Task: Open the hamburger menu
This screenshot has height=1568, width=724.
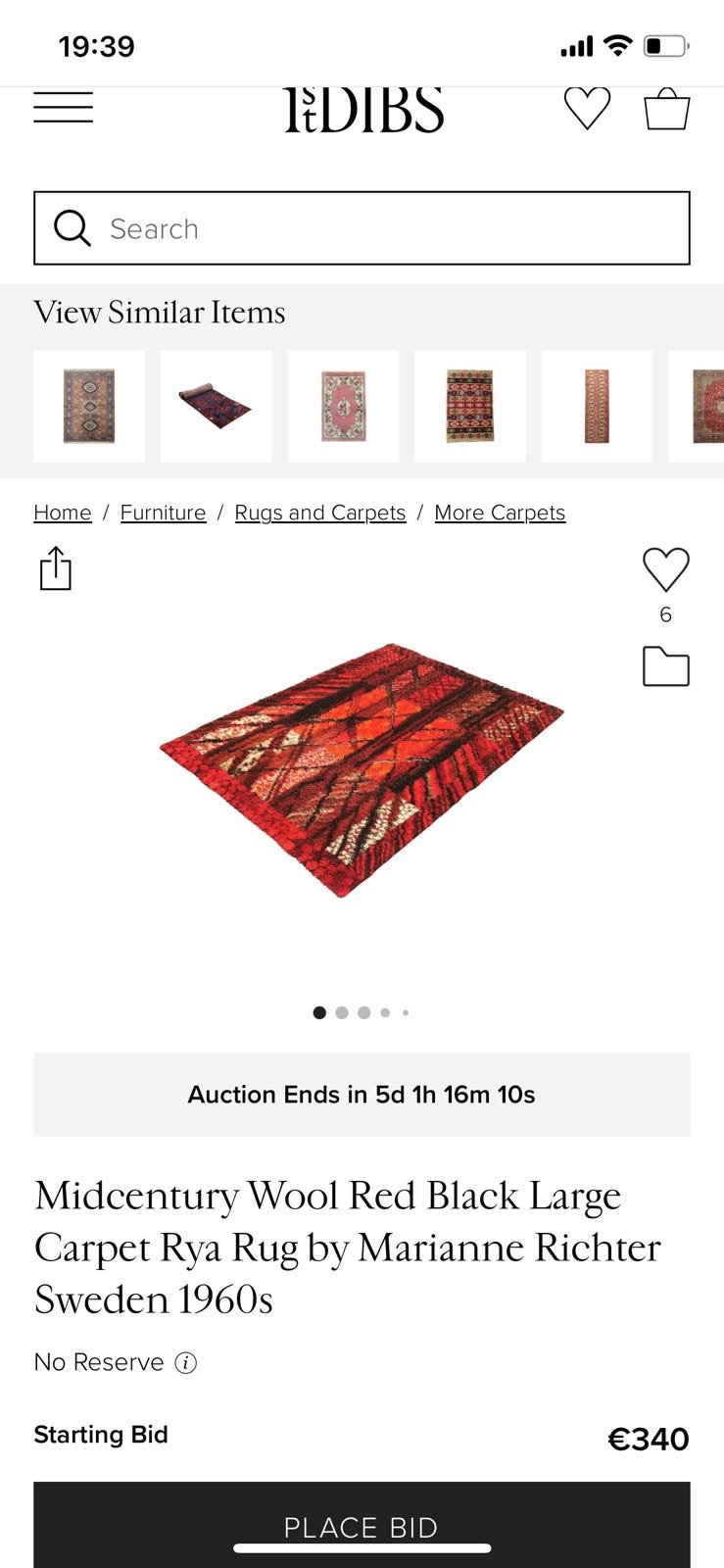Action: click(63, 108)
